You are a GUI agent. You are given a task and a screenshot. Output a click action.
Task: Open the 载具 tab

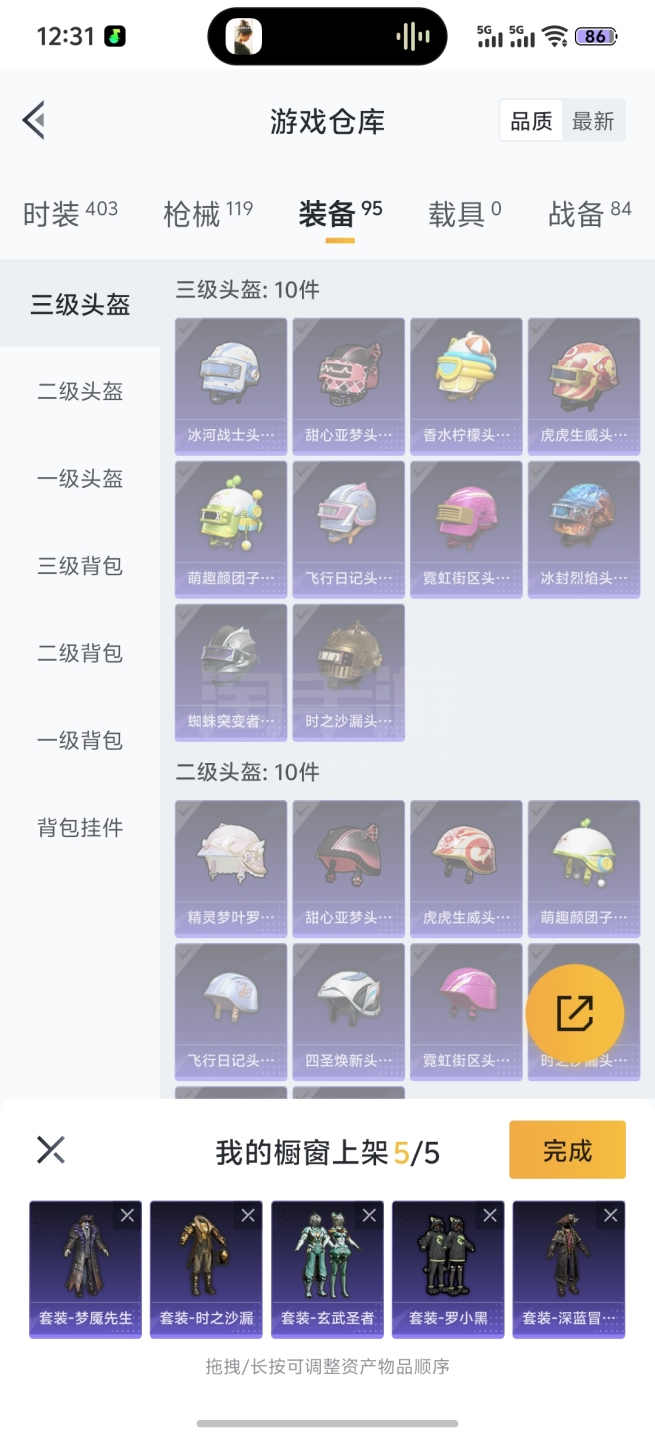point(464,213)
